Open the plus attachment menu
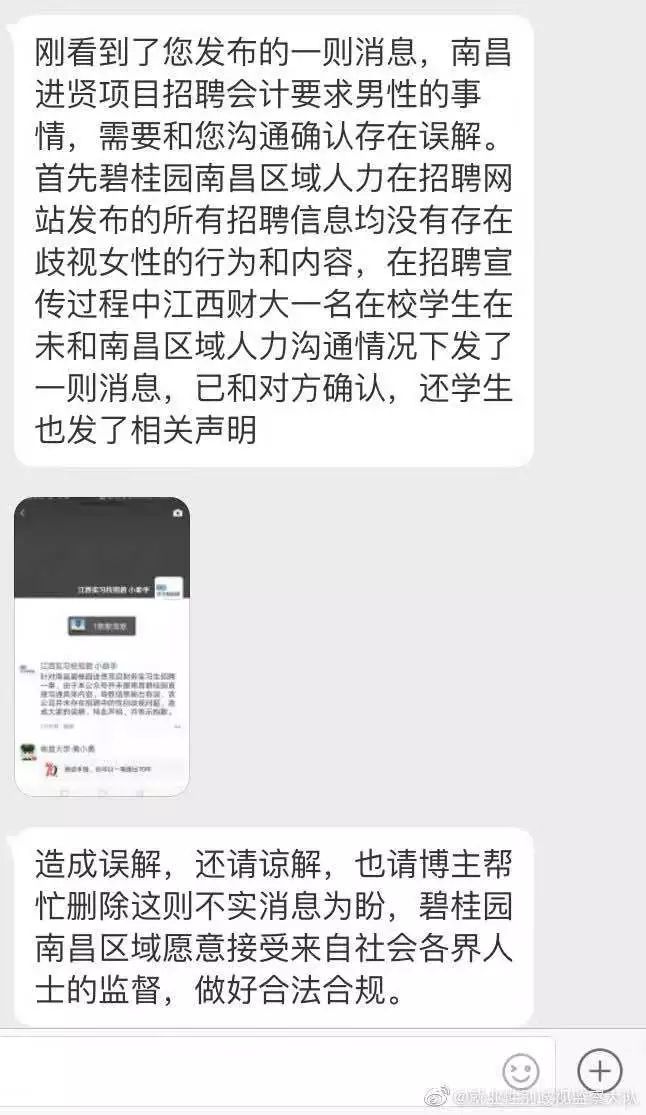Viewport: 646px width, 1115px height. click(x=600, y=1071)
